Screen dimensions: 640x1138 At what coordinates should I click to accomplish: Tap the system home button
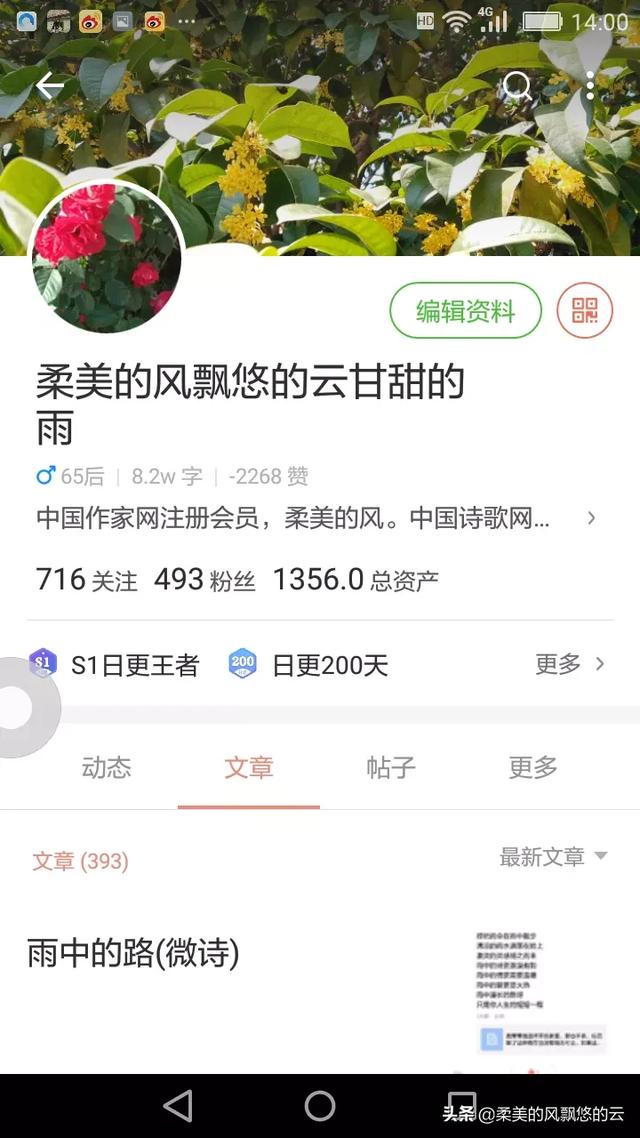click(x=320, y=1106)
